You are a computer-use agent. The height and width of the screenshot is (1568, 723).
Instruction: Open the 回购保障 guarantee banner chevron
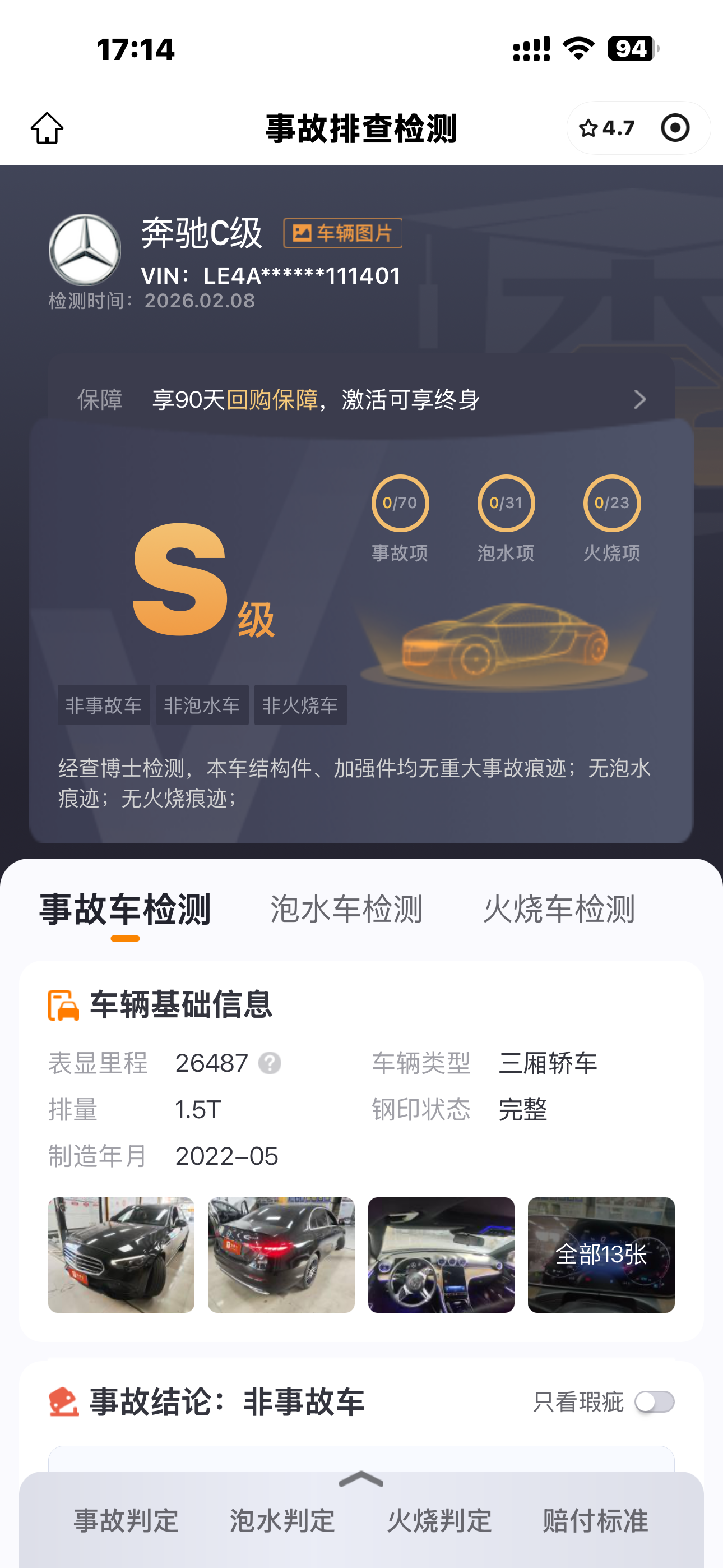pos(639,399)
